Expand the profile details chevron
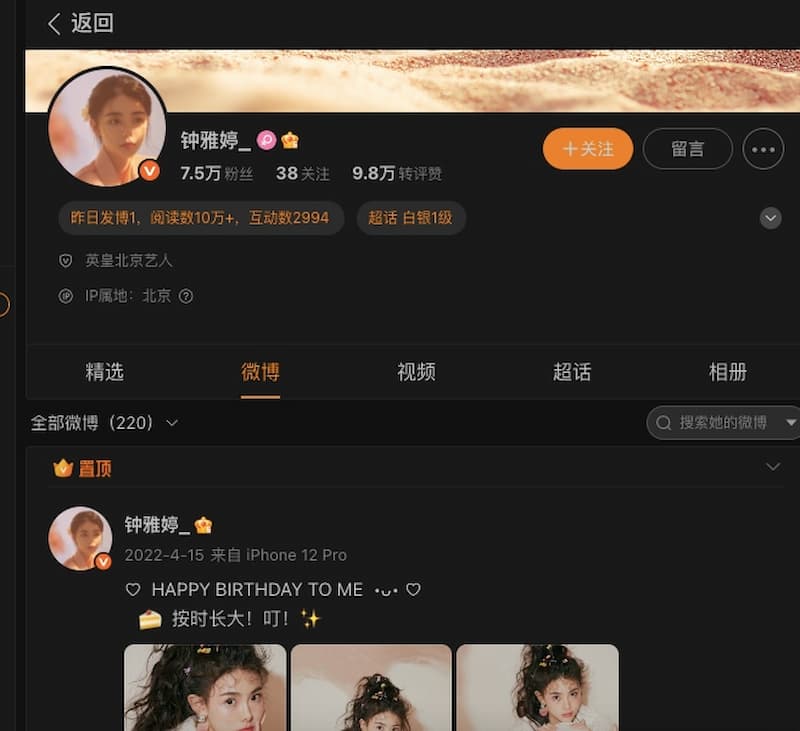800x731 pixels. pos(770,218)
